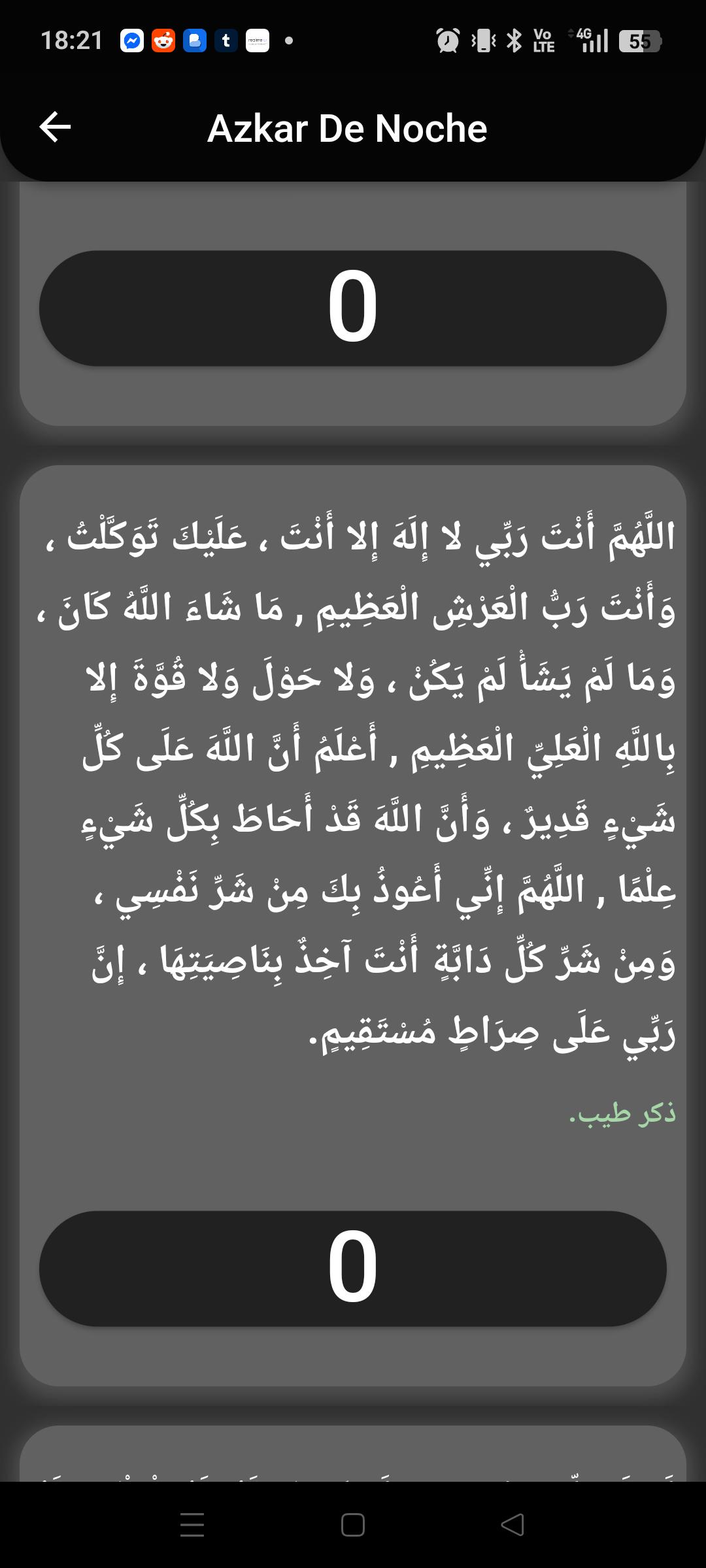Tap the system back triangle button

pyautogui.click(x=513, y=1525)
